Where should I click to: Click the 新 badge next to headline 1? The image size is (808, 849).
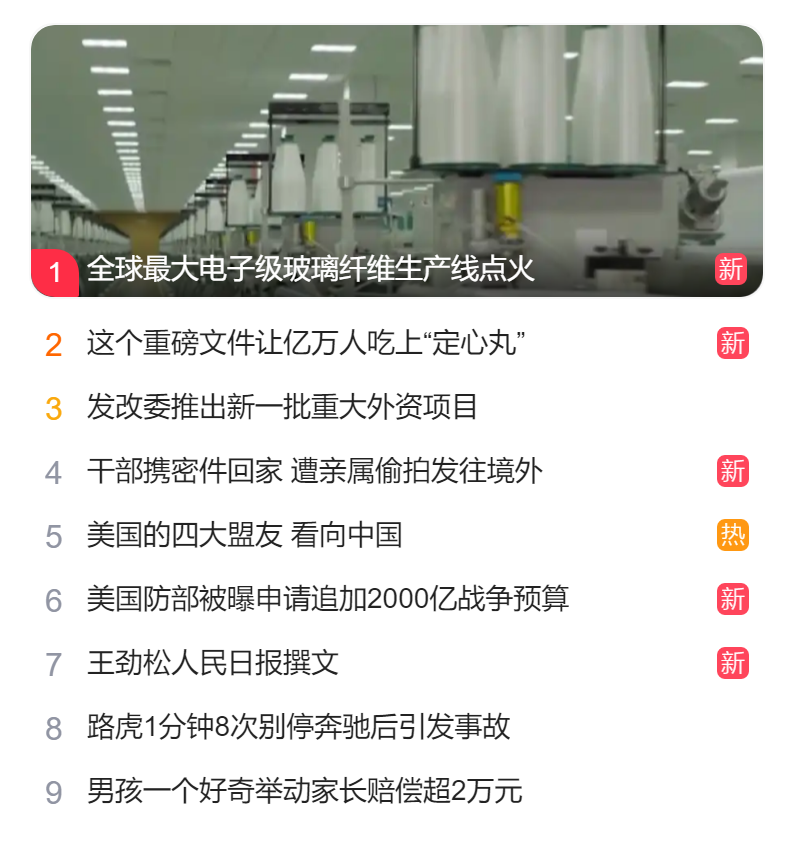731,269
